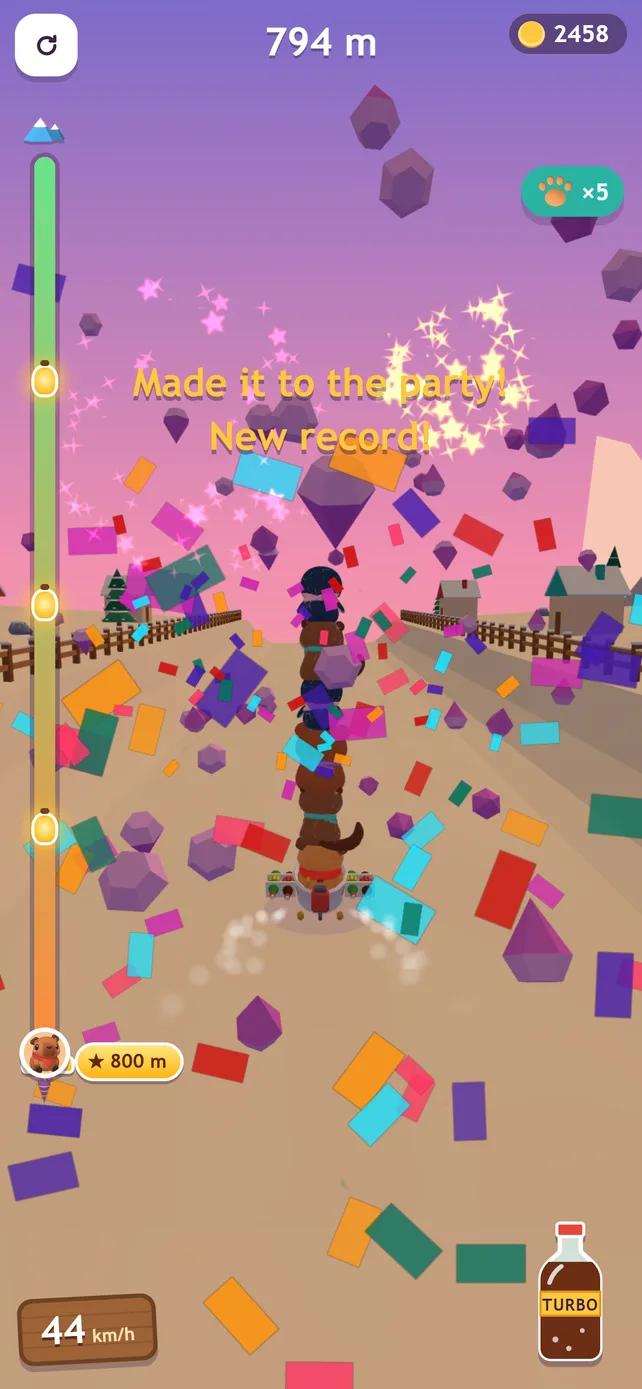Tap the paw ×5 badge

pos(572,192)
